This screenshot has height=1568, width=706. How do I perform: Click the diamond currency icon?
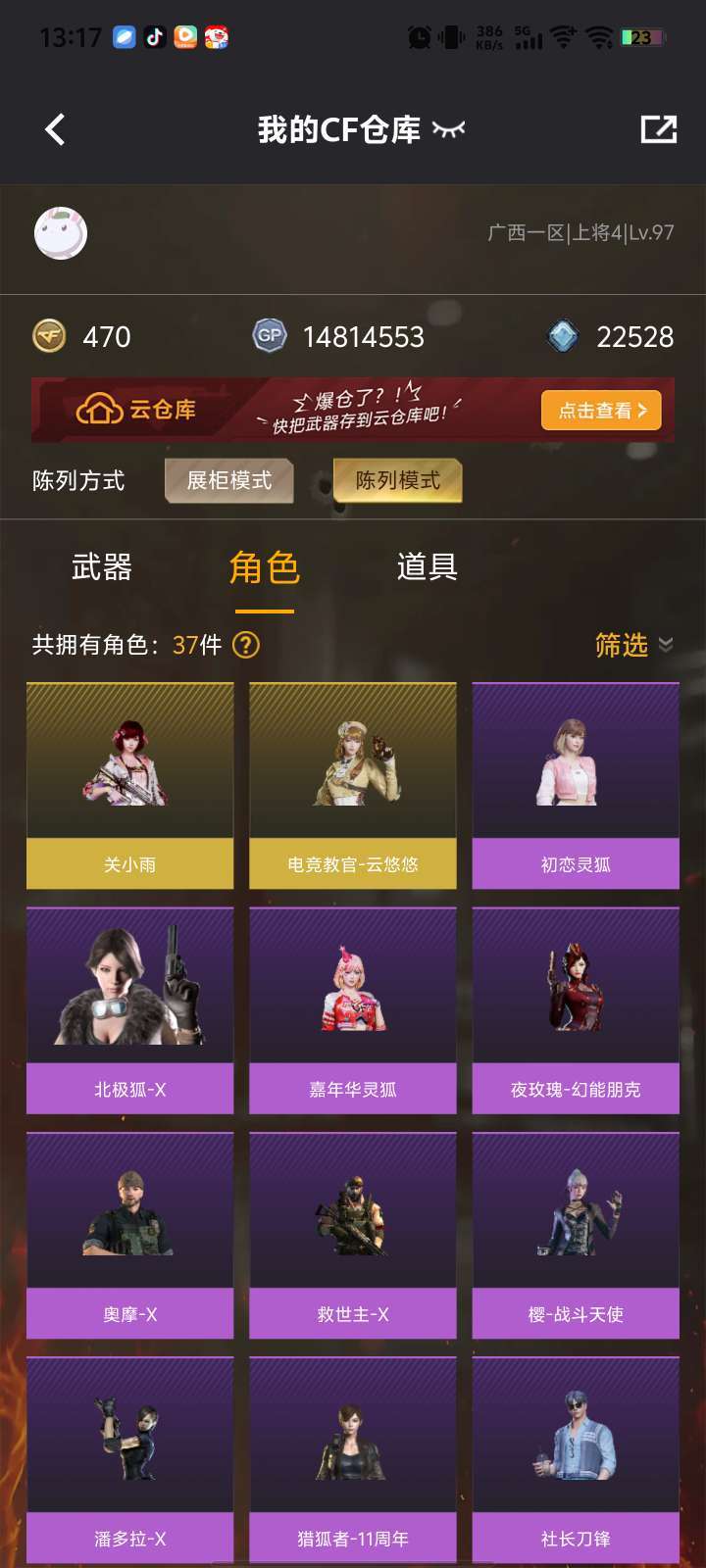561,336
